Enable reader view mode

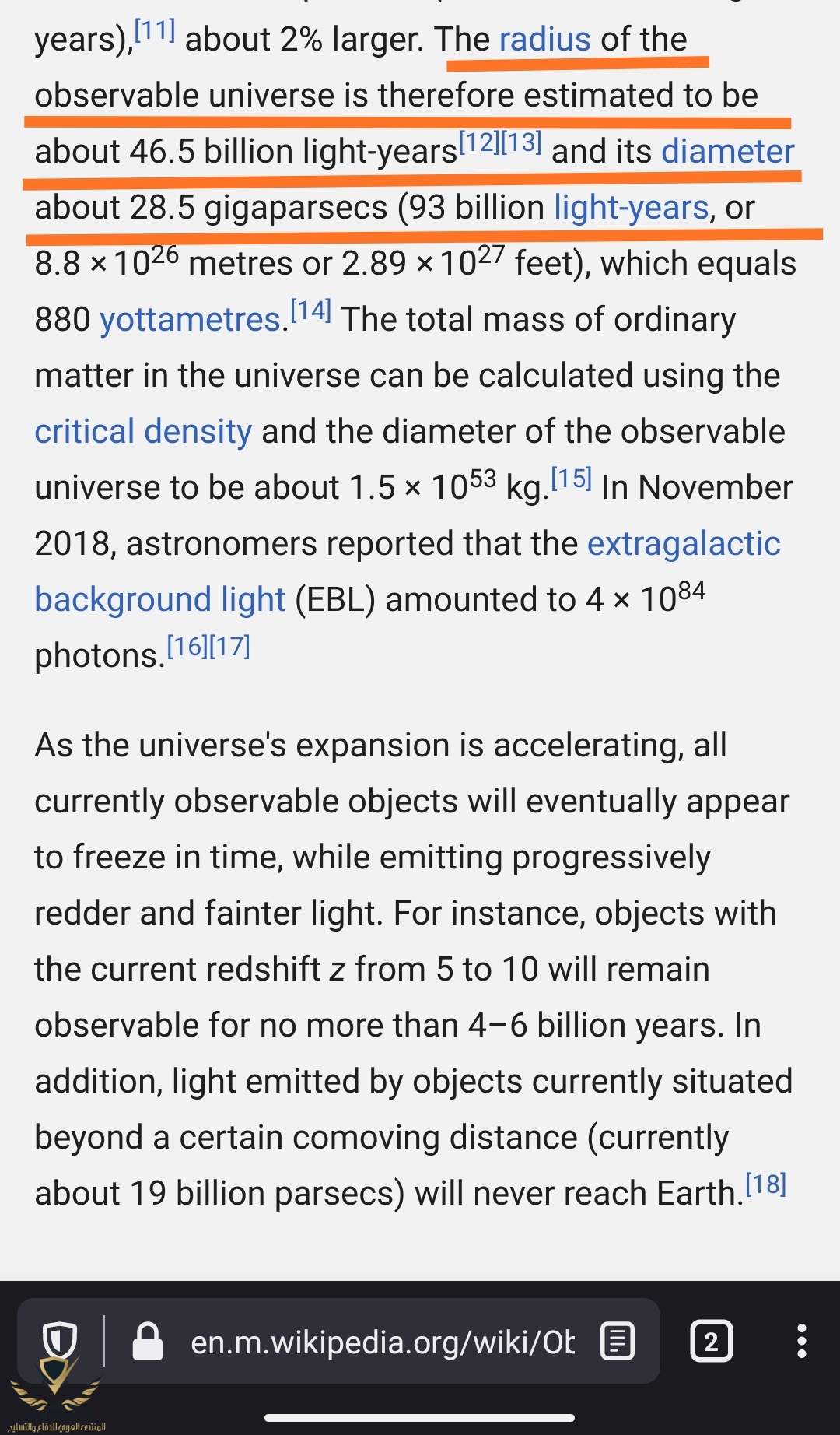pyautogui.click(x=618, y=1341)
